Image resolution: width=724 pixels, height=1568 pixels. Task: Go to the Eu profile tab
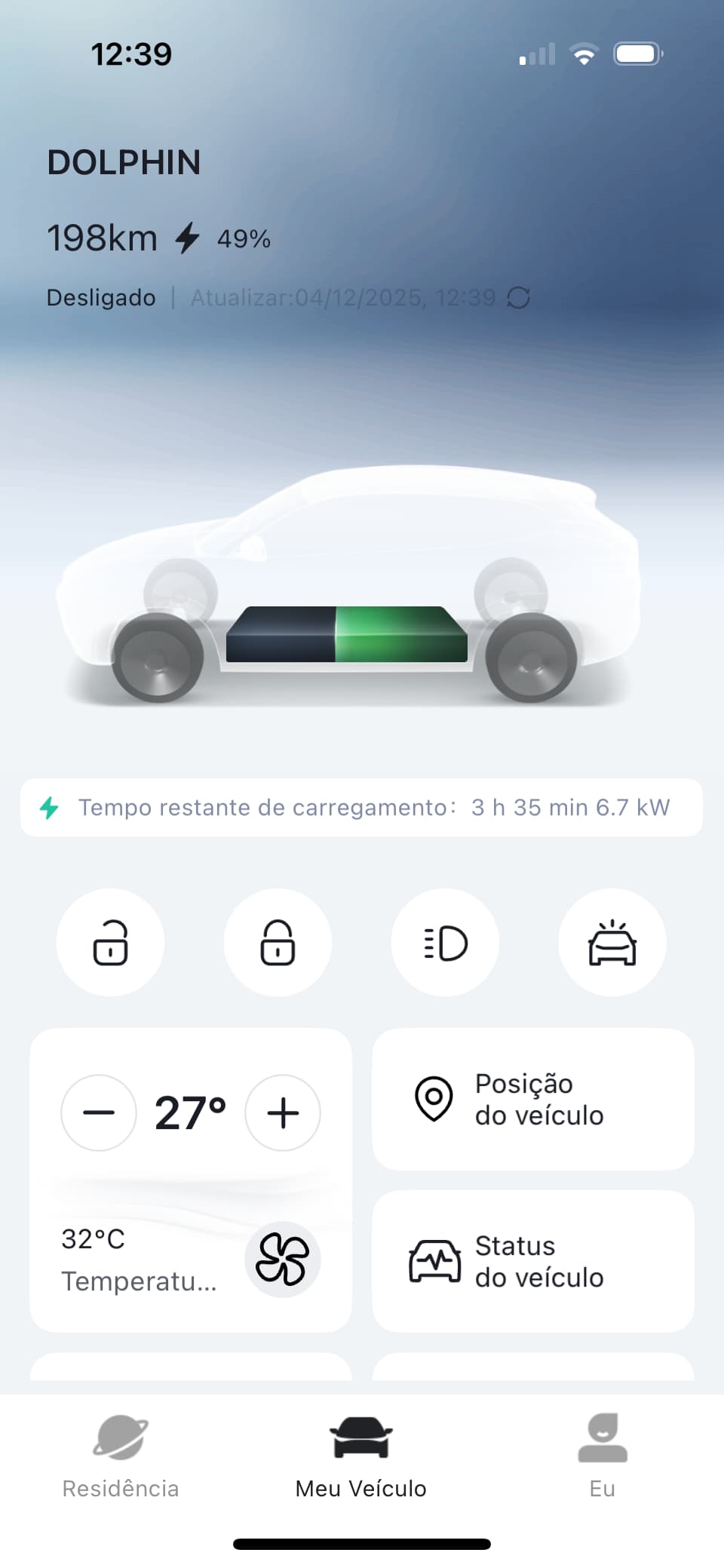coord(602,1458)
